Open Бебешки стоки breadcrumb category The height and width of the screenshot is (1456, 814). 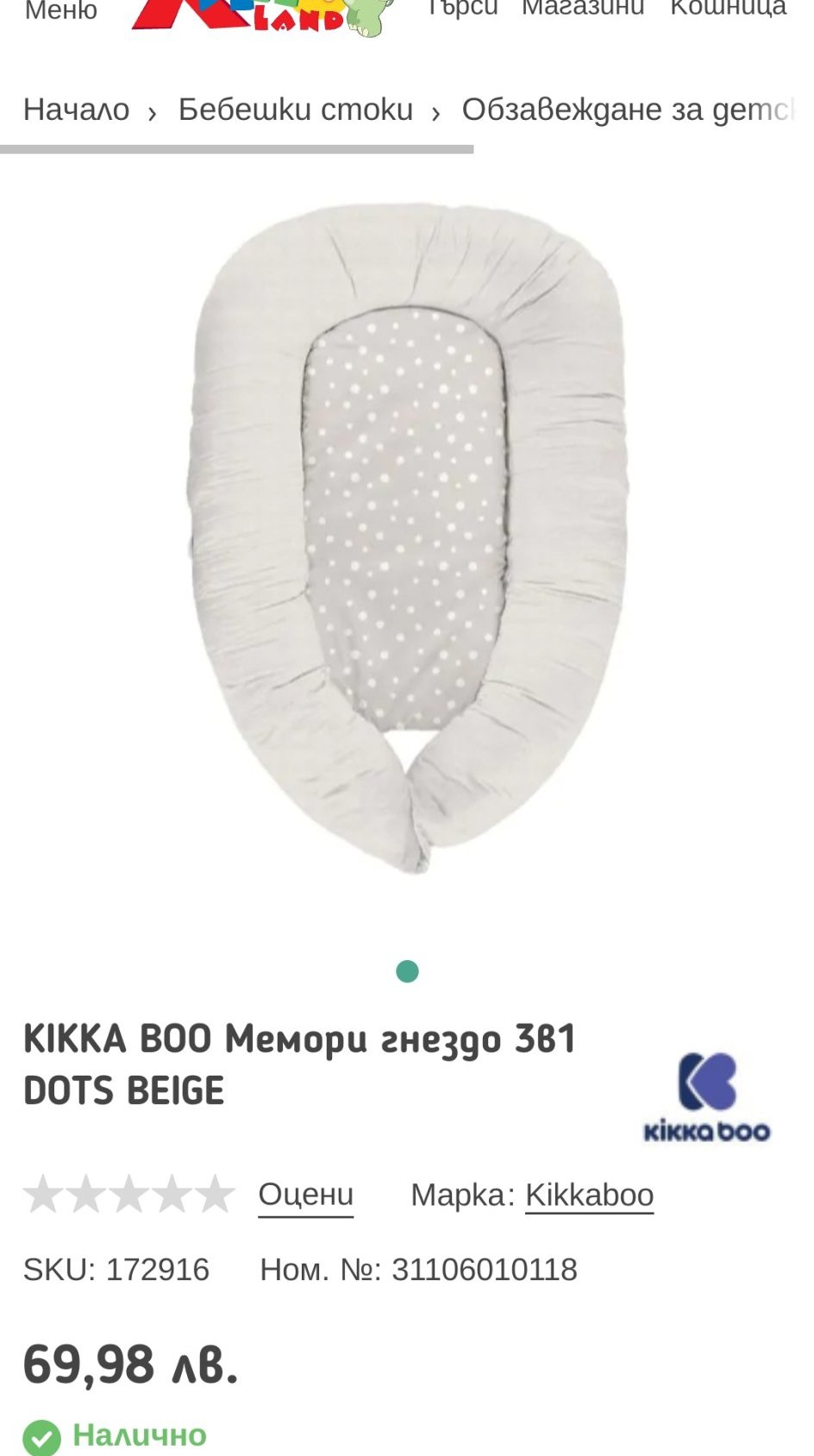click(x=296, y=110)
